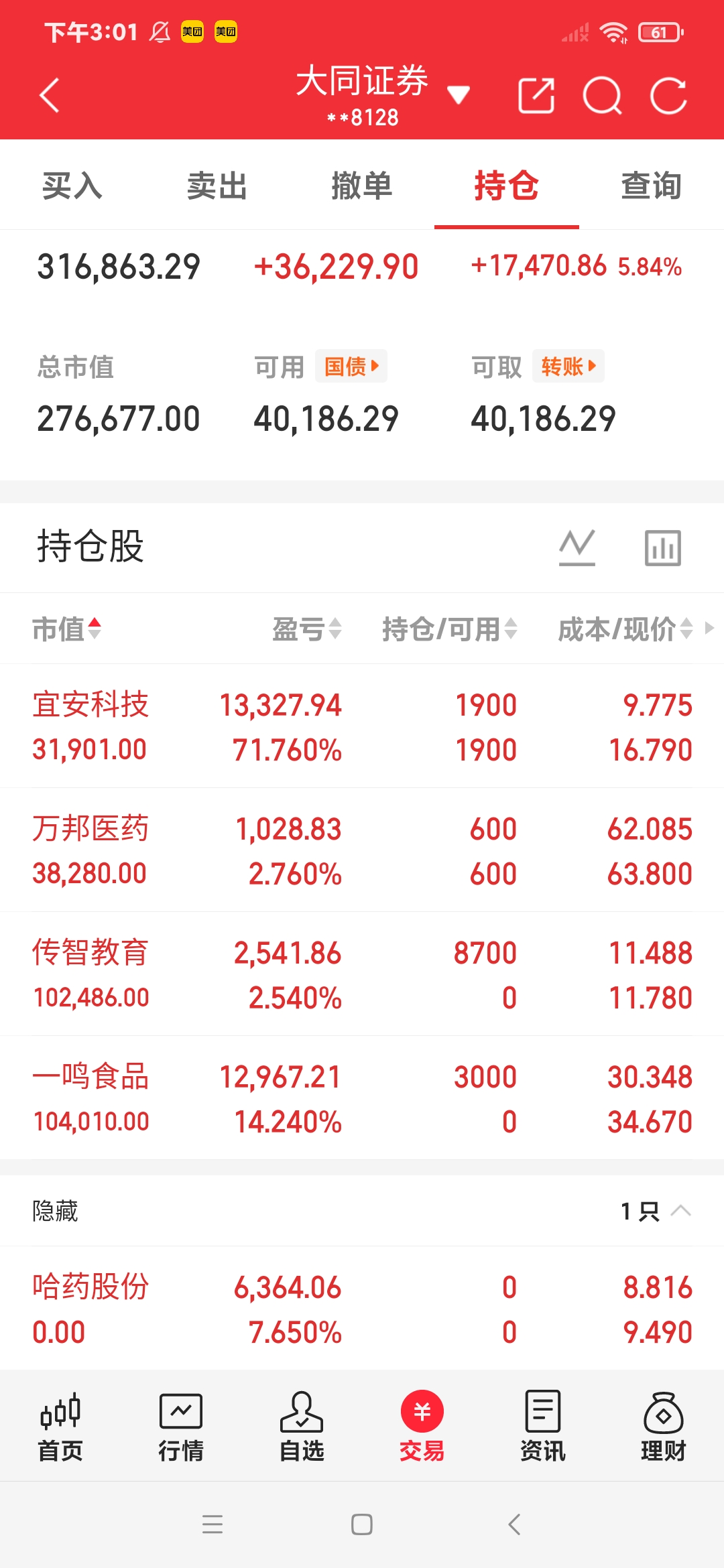The image size is (724, 1568).
Task: Go to the 查询 tab
Action: [x=652, y=186]
